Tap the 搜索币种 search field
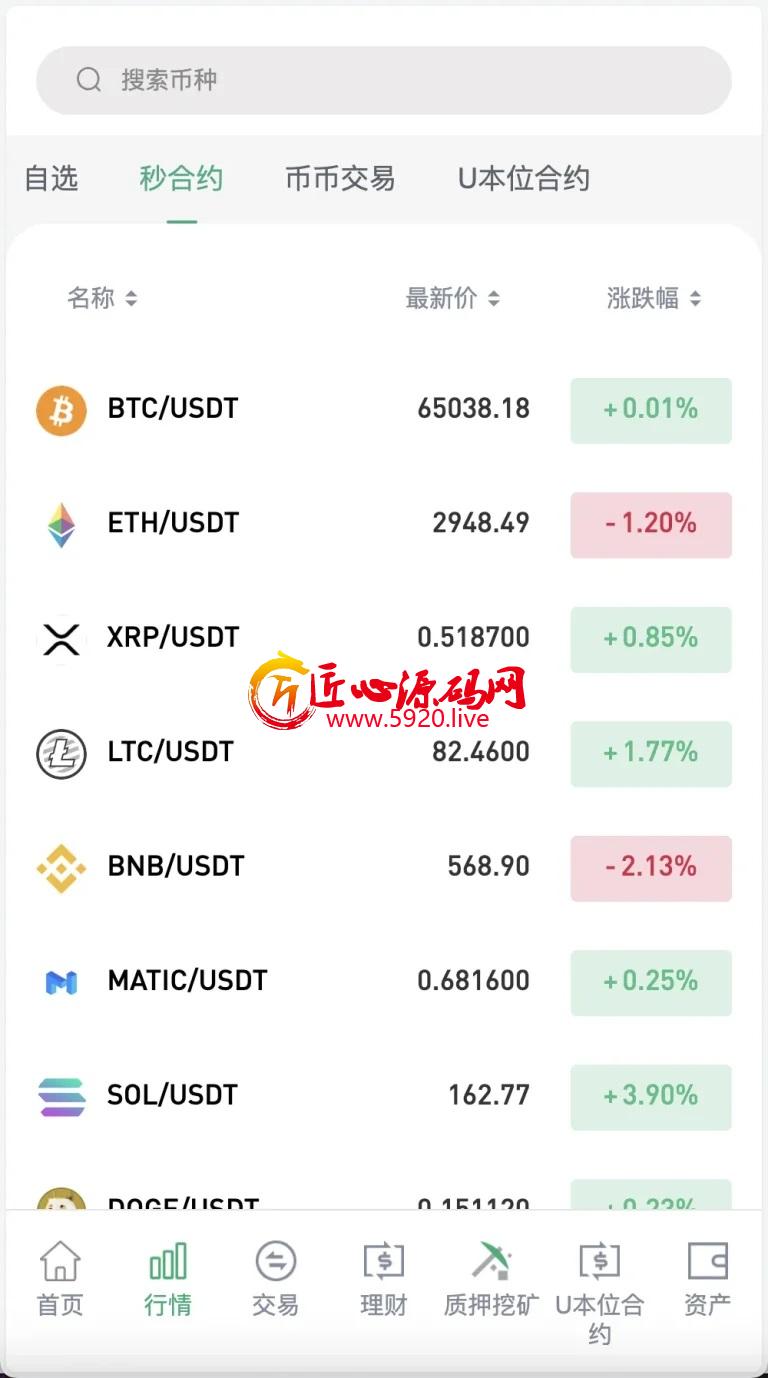768x1378 pixels. pos(384,80)
